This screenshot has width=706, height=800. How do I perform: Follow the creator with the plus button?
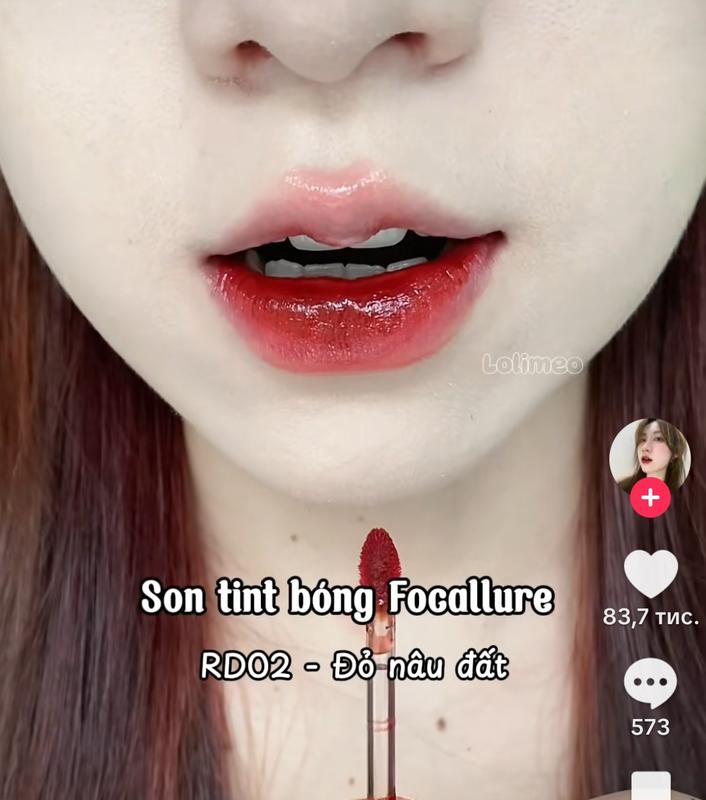coord(650,497)
